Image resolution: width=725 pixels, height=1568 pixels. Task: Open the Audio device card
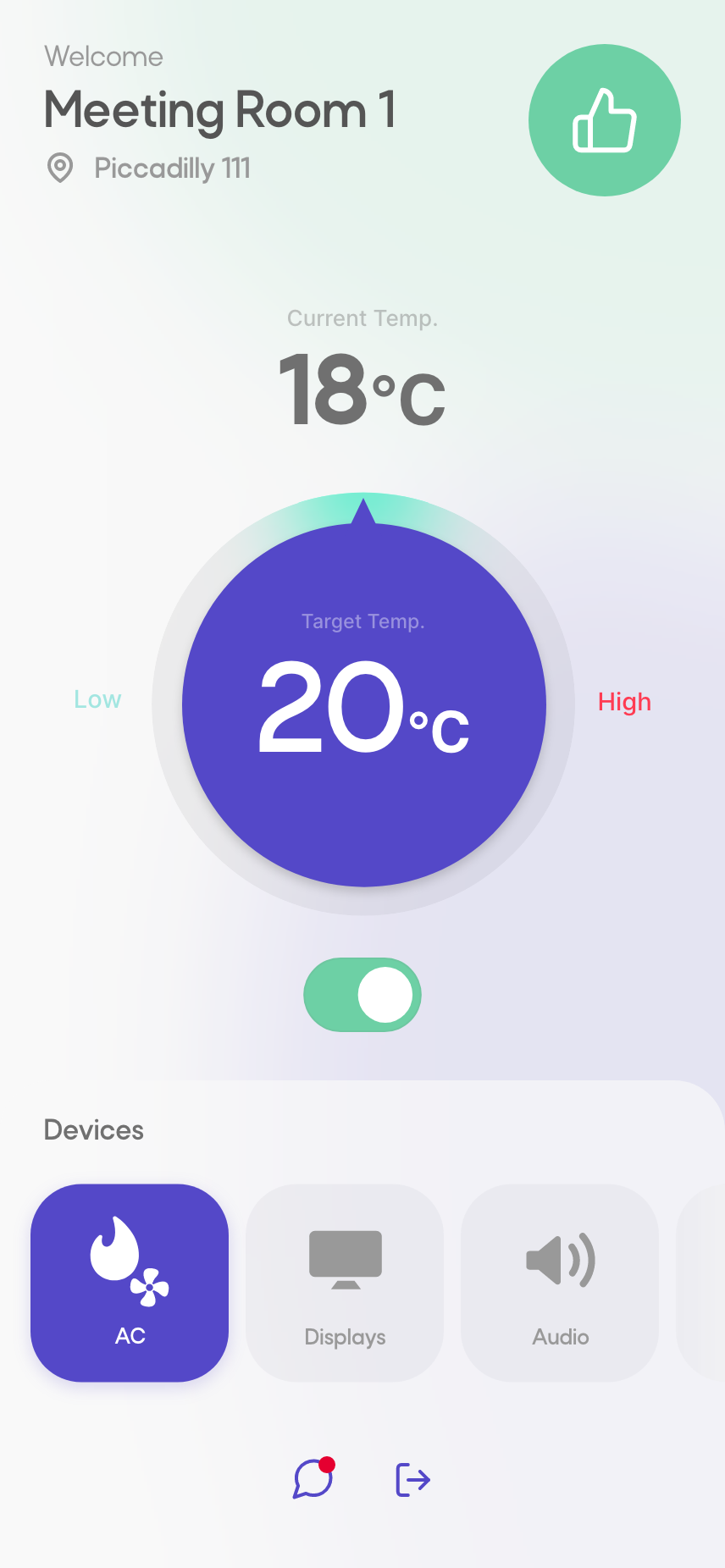coord(560,1283)
